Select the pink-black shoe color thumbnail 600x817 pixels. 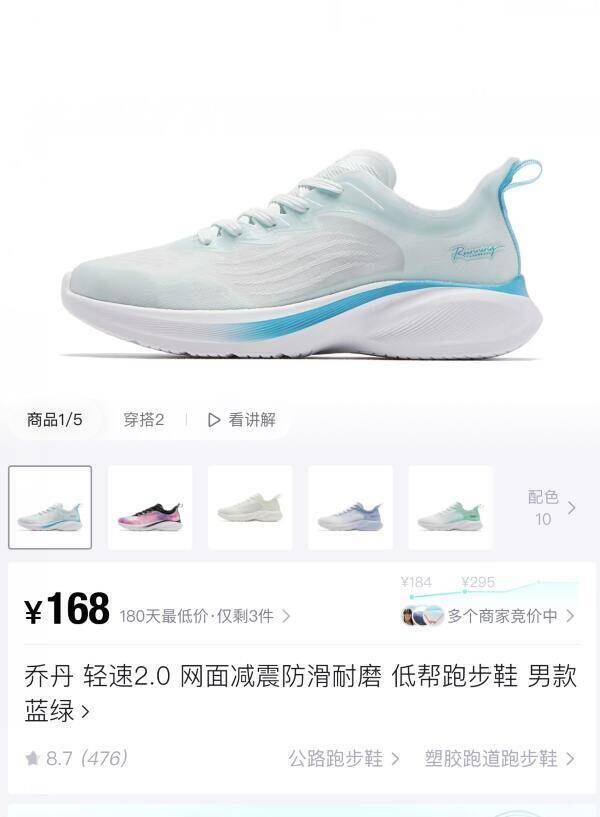tap(150, 507)
